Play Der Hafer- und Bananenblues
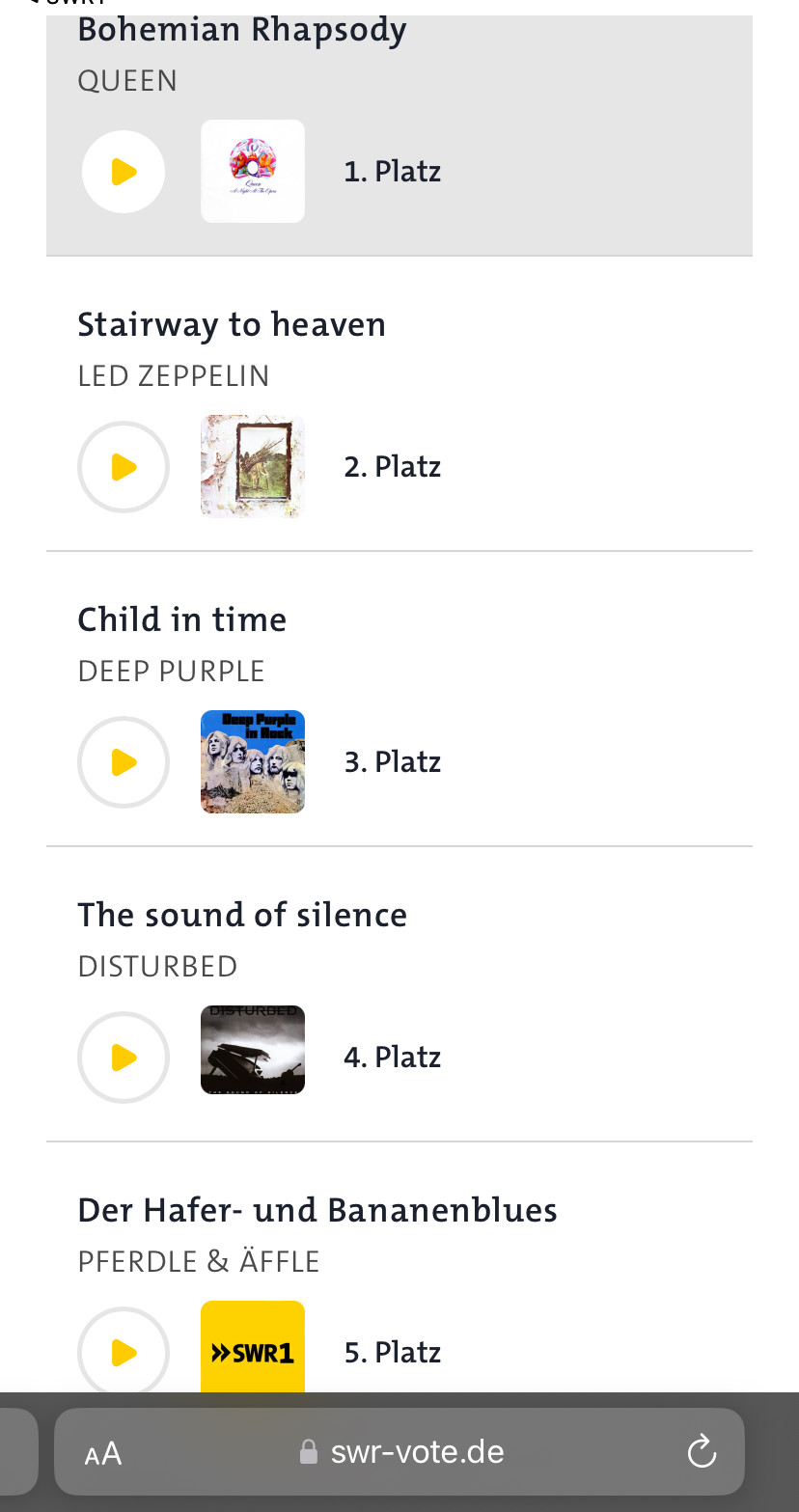This screenshot has height=1512, width=799. point(124,1351)
